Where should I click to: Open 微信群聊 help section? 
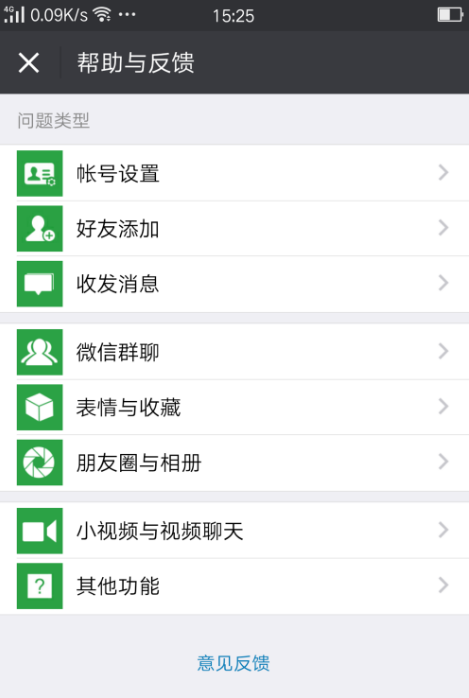[234, 352]
